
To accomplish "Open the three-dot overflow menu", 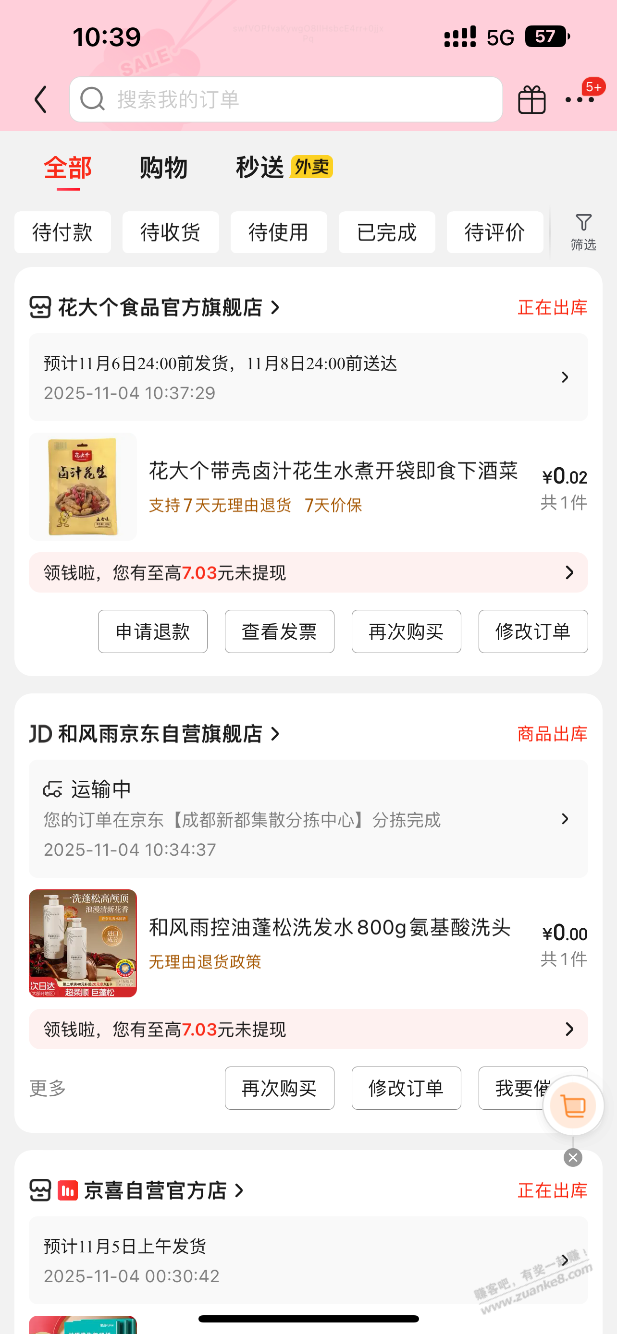I will [579, 99].
